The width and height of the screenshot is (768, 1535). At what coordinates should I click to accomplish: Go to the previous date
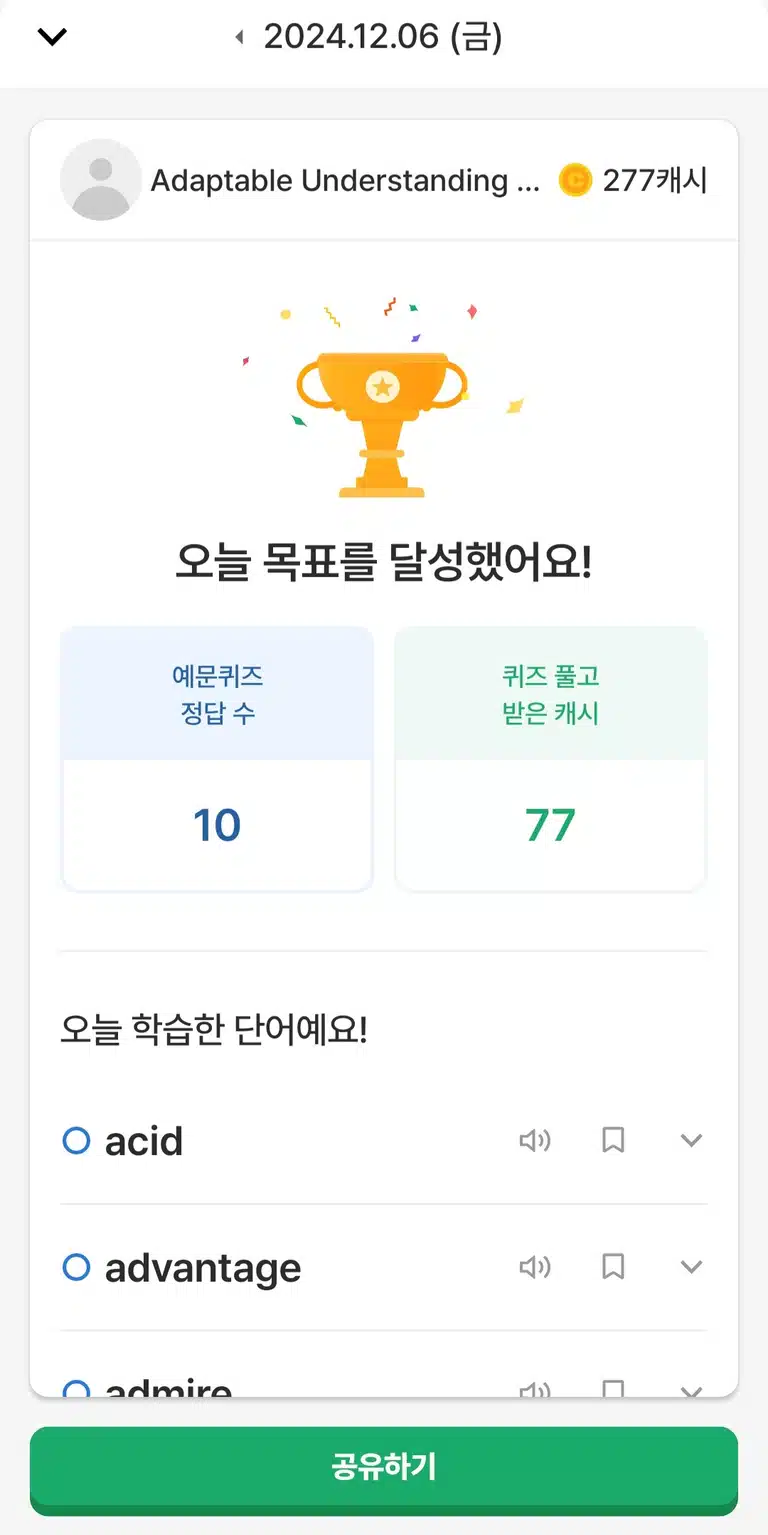point(239,38)
